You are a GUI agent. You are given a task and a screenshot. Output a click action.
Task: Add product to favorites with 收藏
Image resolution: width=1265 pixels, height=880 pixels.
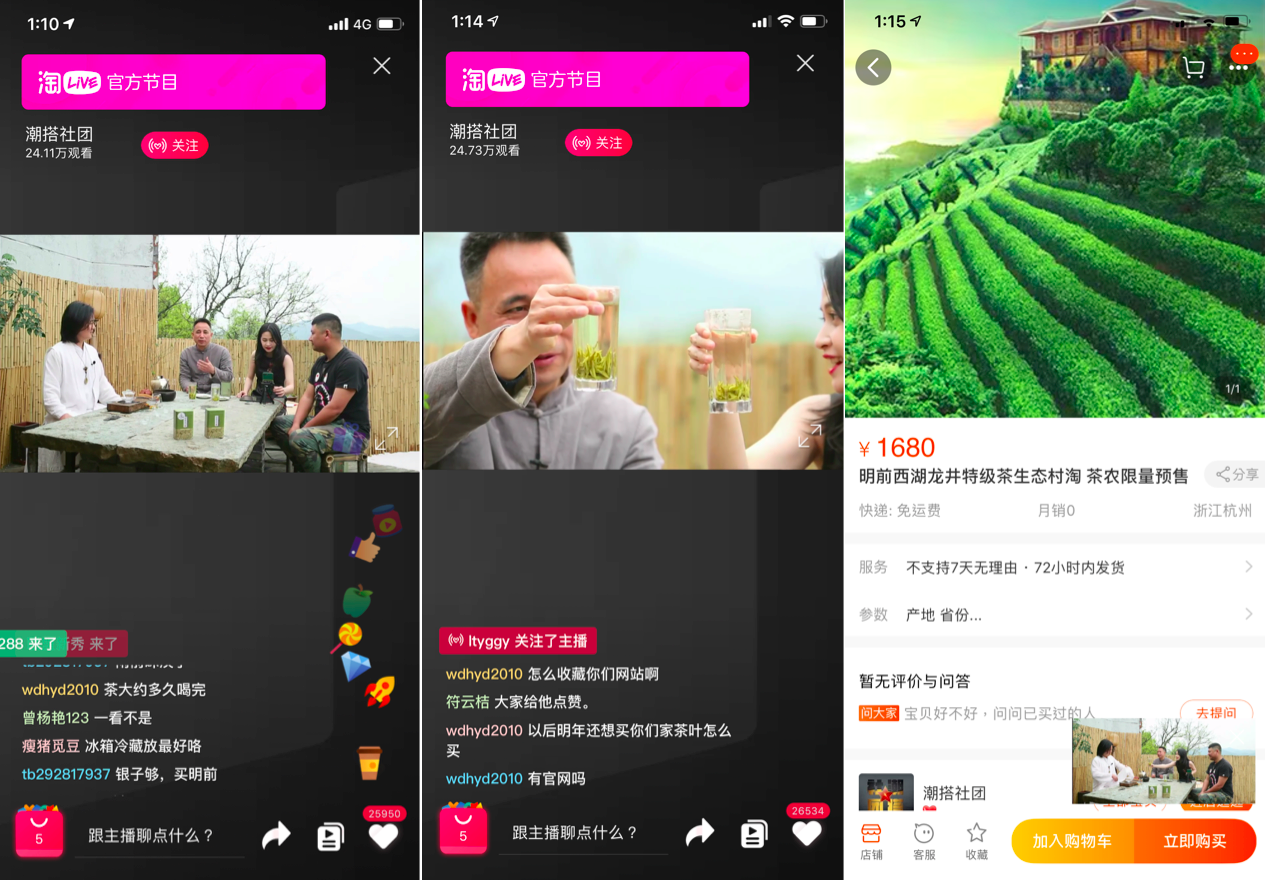[976, 841]
